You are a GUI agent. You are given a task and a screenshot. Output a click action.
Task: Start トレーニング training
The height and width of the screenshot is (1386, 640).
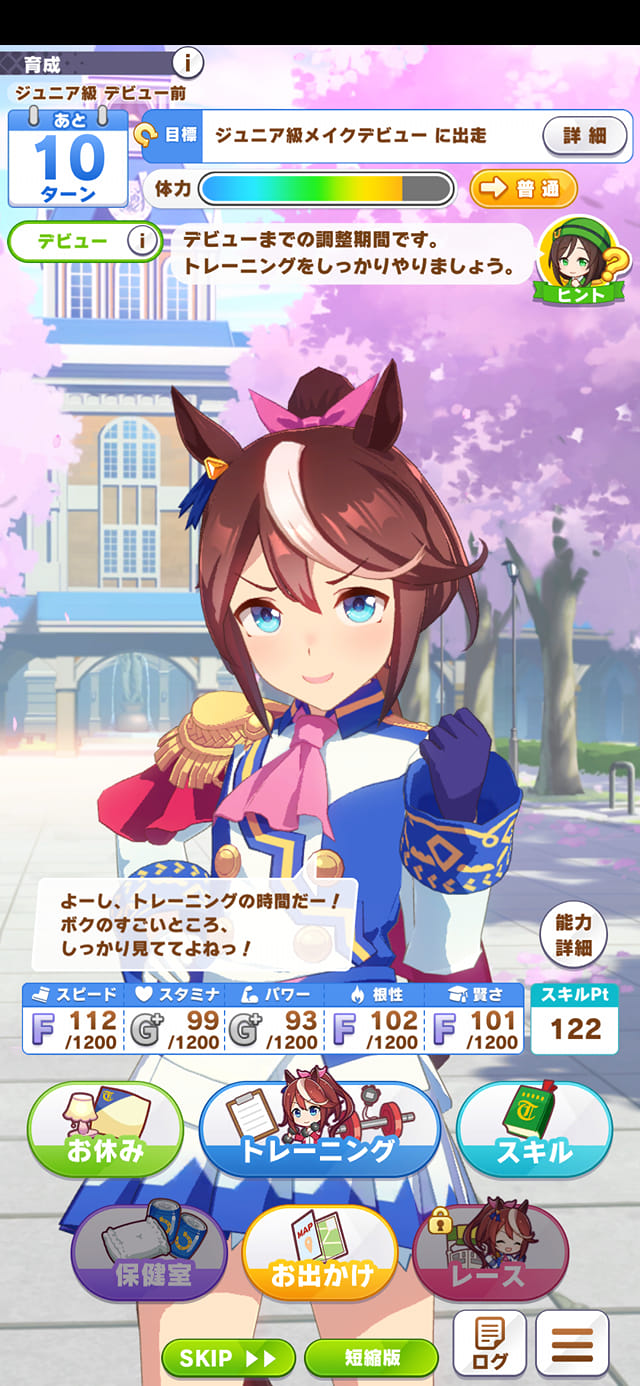pyautogui.click(x=319, y=1131)
